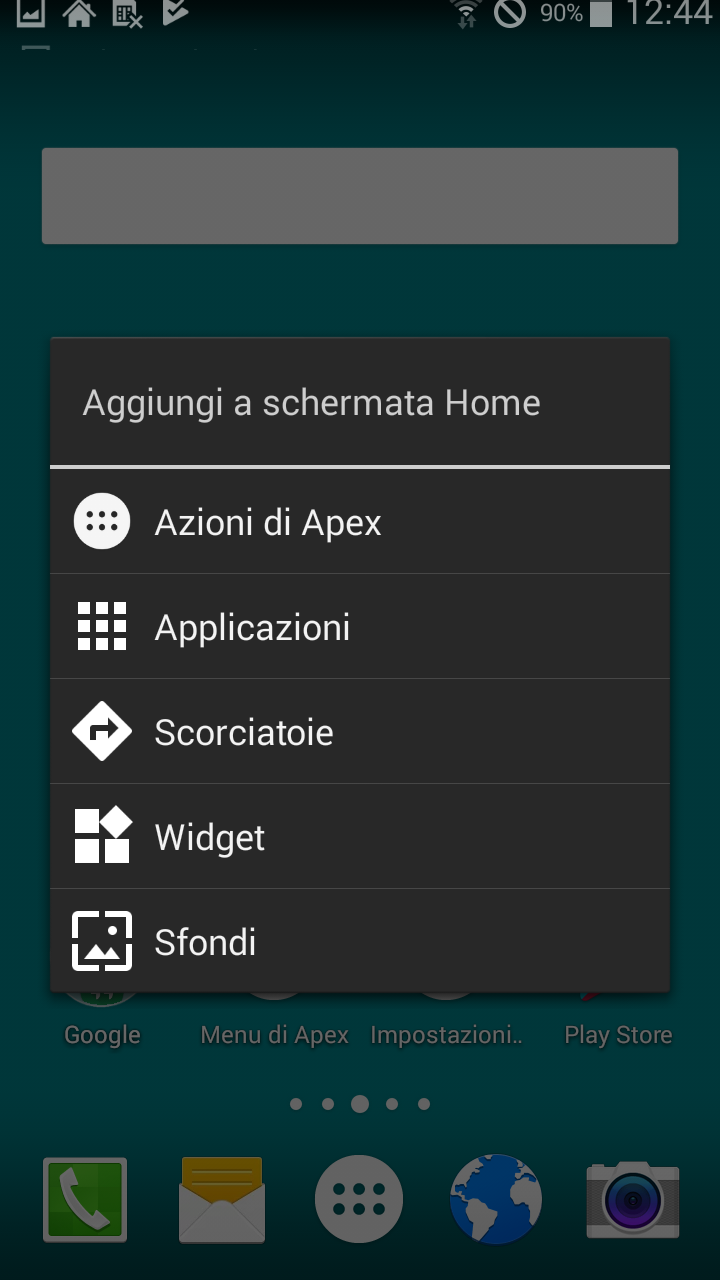Choose Scorciatoie to add a shortcut
The height and width of the screenshot is (1280, 720).
(360, 732)
